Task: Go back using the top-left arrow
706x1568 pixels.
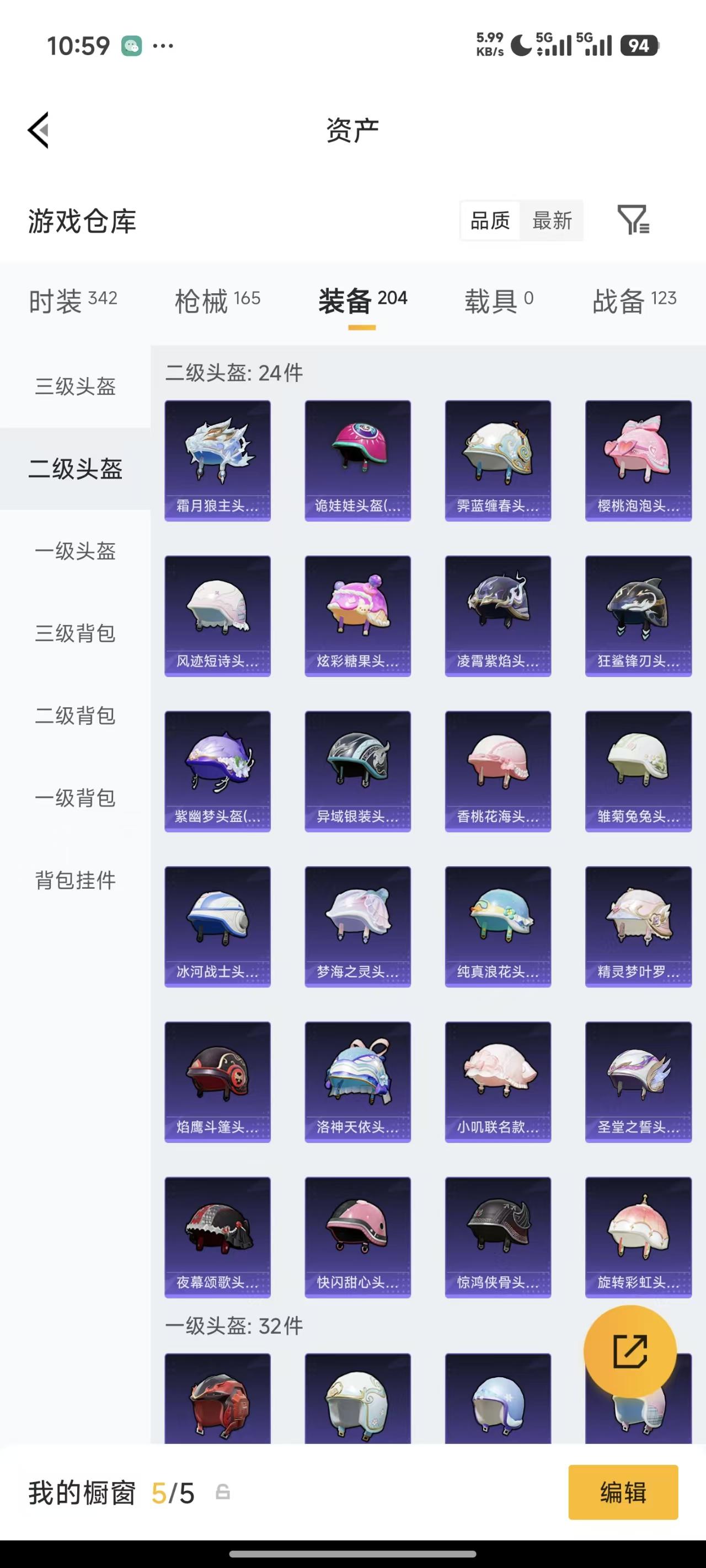Action: point(39,130)
